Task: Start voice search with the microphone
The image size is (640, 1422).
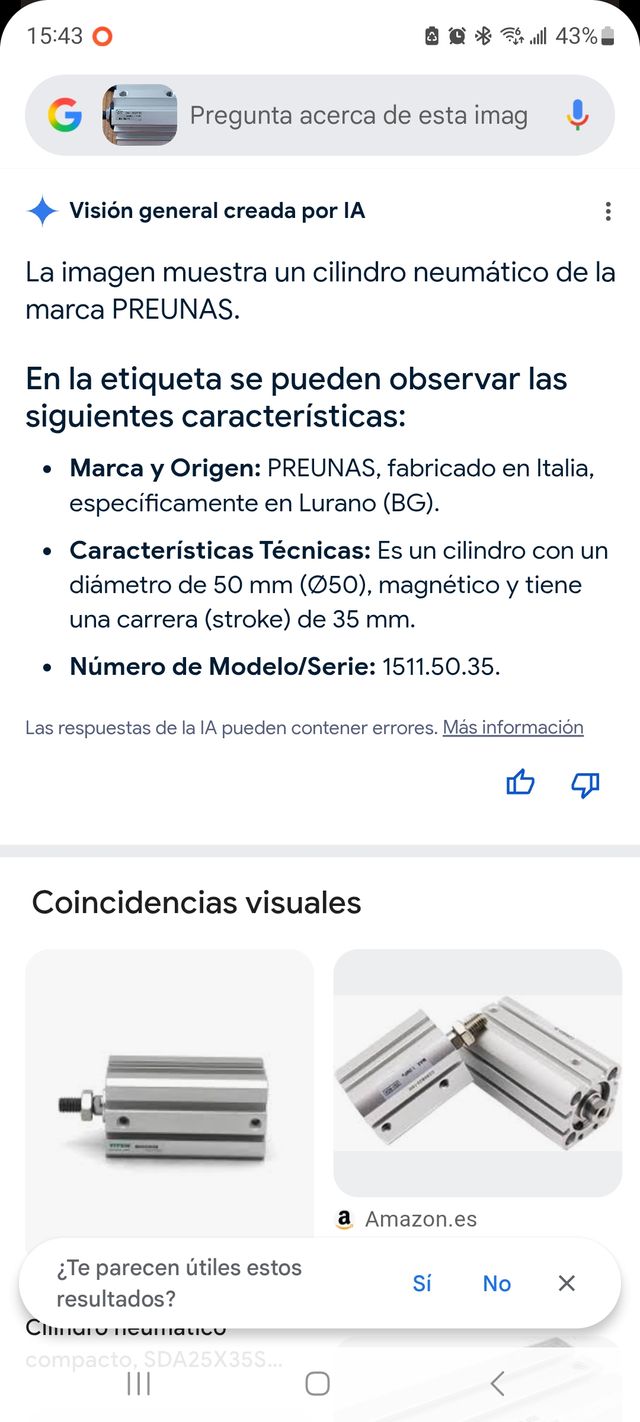Action: click(577, 116)
